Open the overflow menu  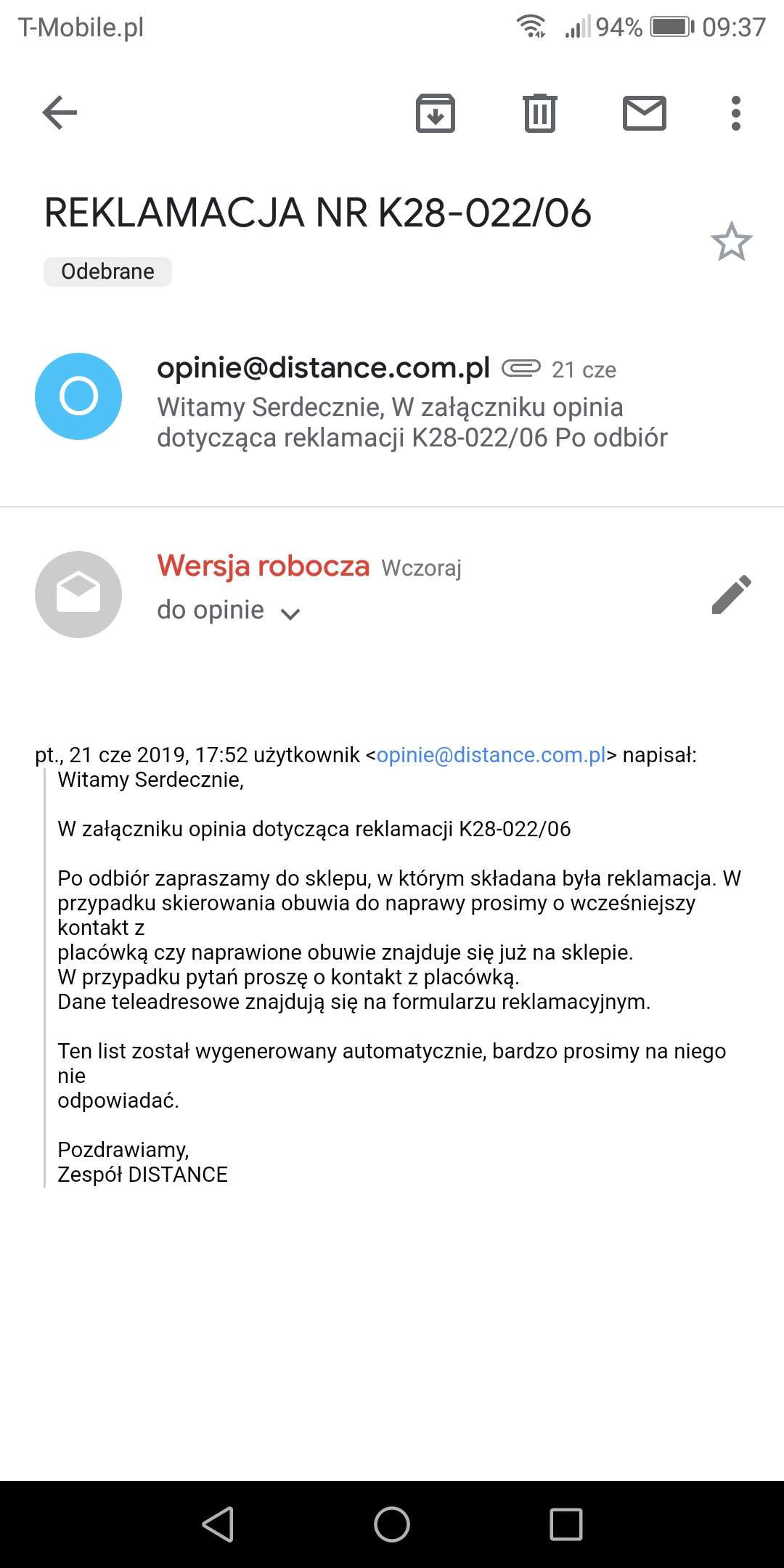coord(735,113)
